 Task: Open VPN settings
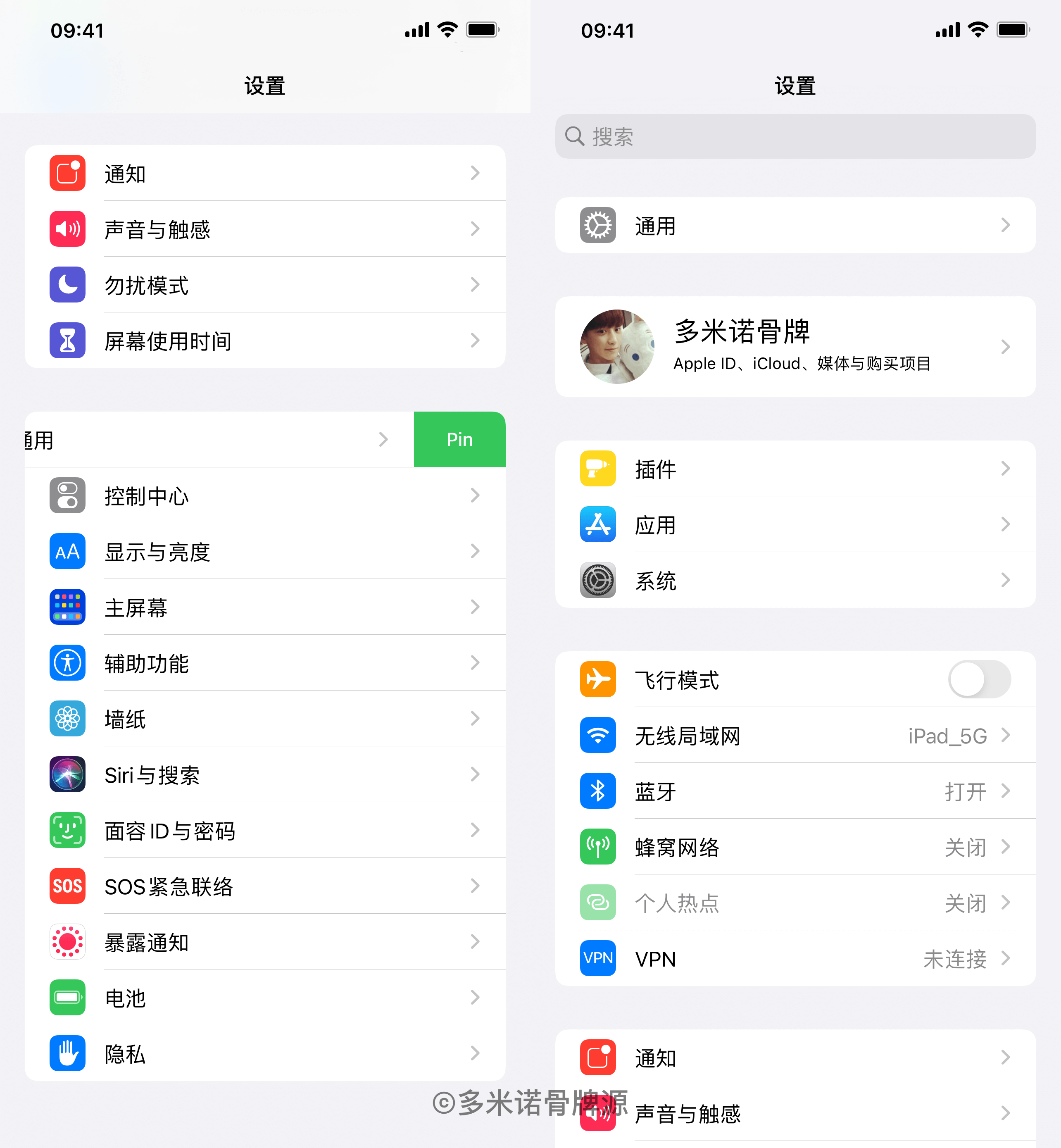coord(795,958)
